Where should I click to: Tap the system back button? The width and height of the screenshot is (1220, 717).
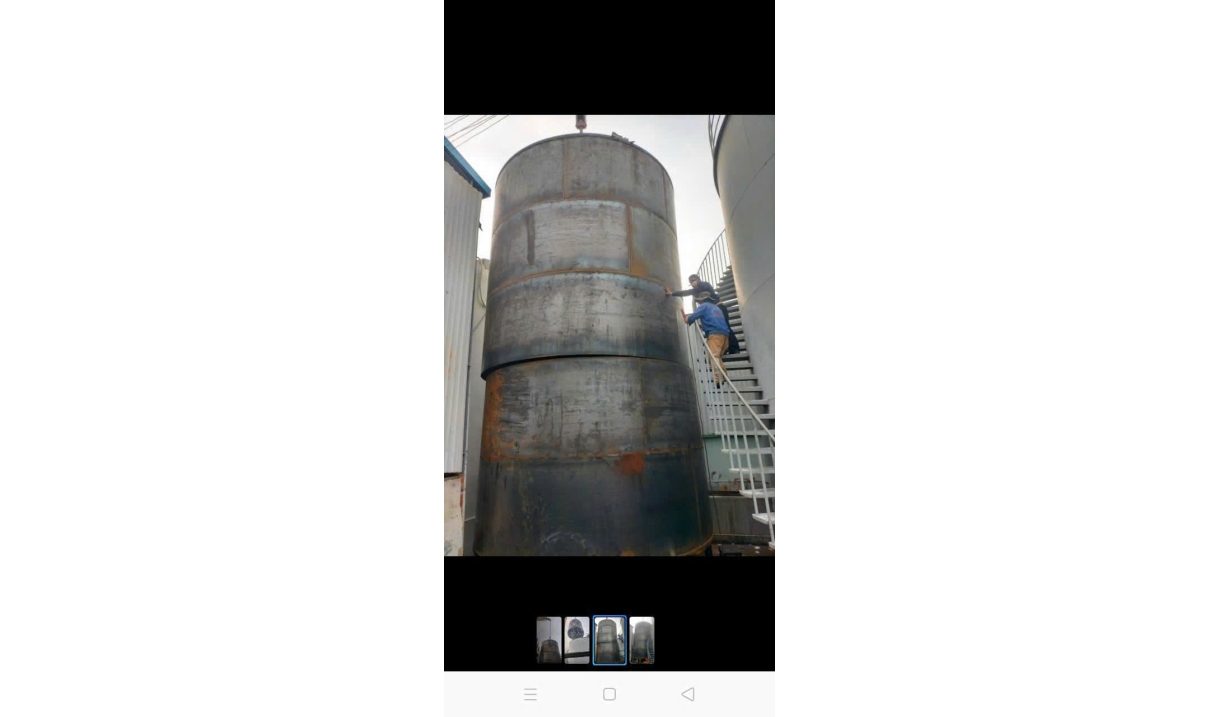[687, 694]
